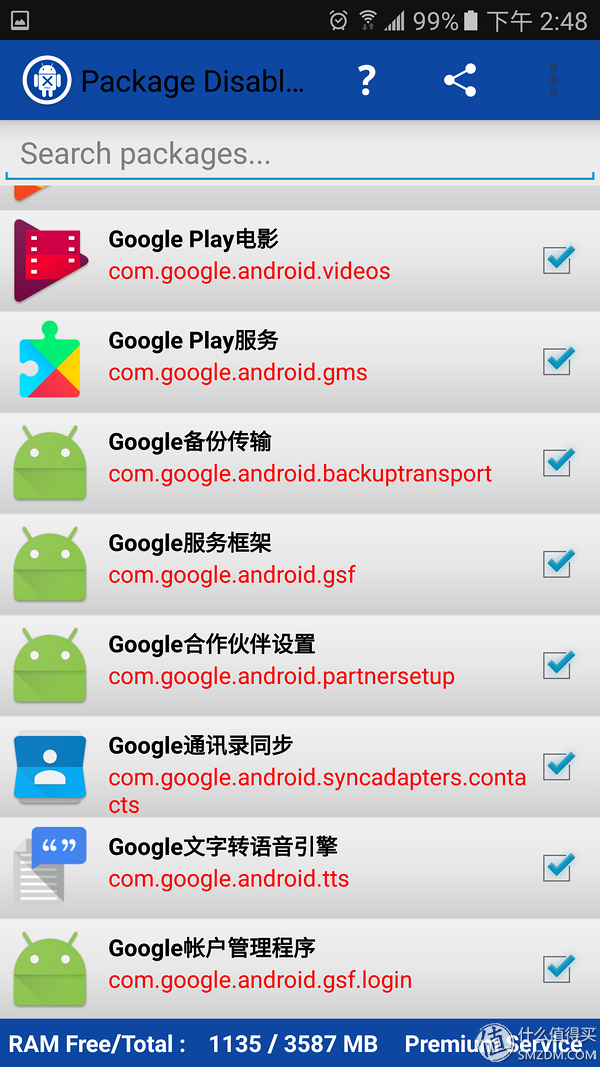Select the Google备份传输 package row
Viewport: 600px width, 1067px height.
tap(300, 463)
